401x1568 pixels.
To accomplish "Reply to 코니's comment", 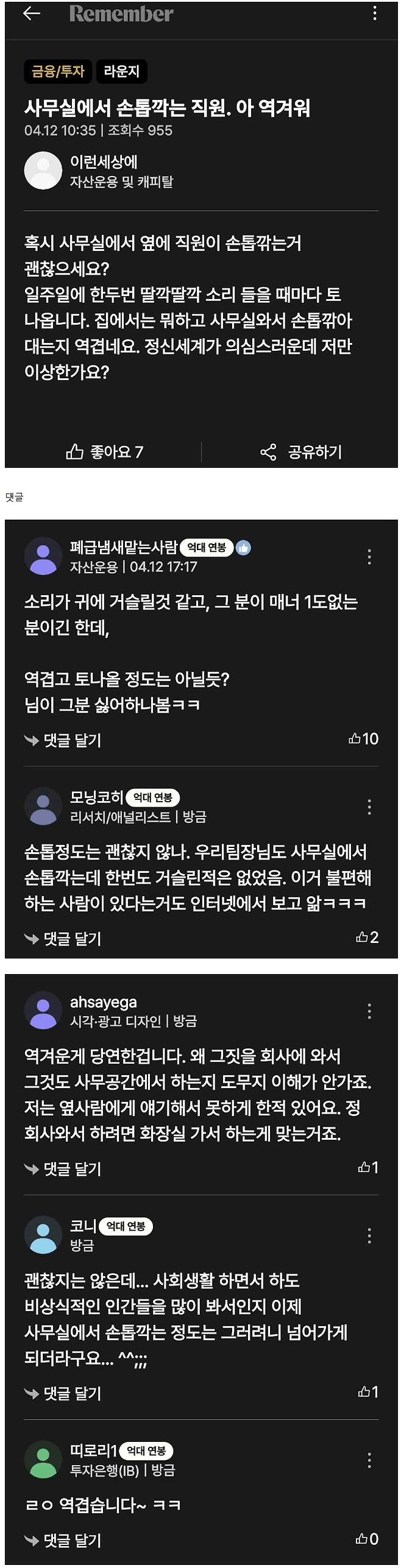I will click(63, 1393).
